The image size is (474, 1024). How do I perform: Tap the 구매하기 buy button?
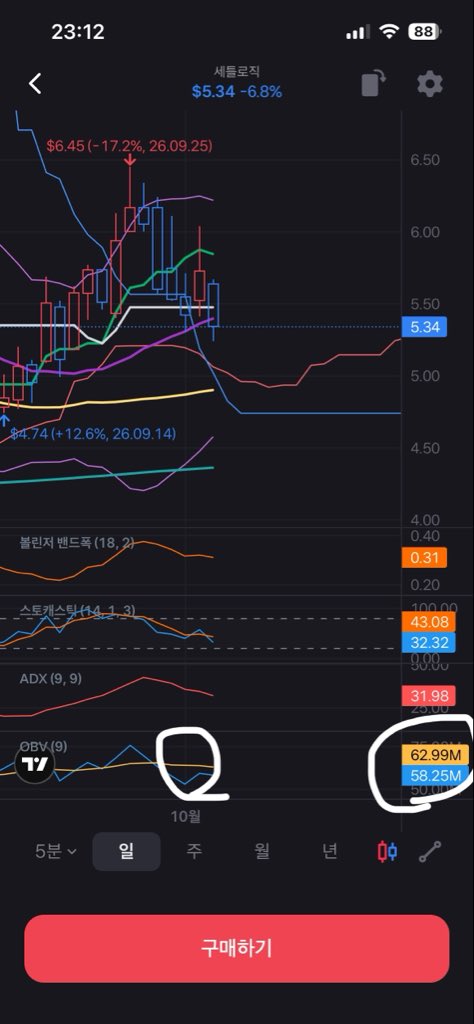(236, 948)
